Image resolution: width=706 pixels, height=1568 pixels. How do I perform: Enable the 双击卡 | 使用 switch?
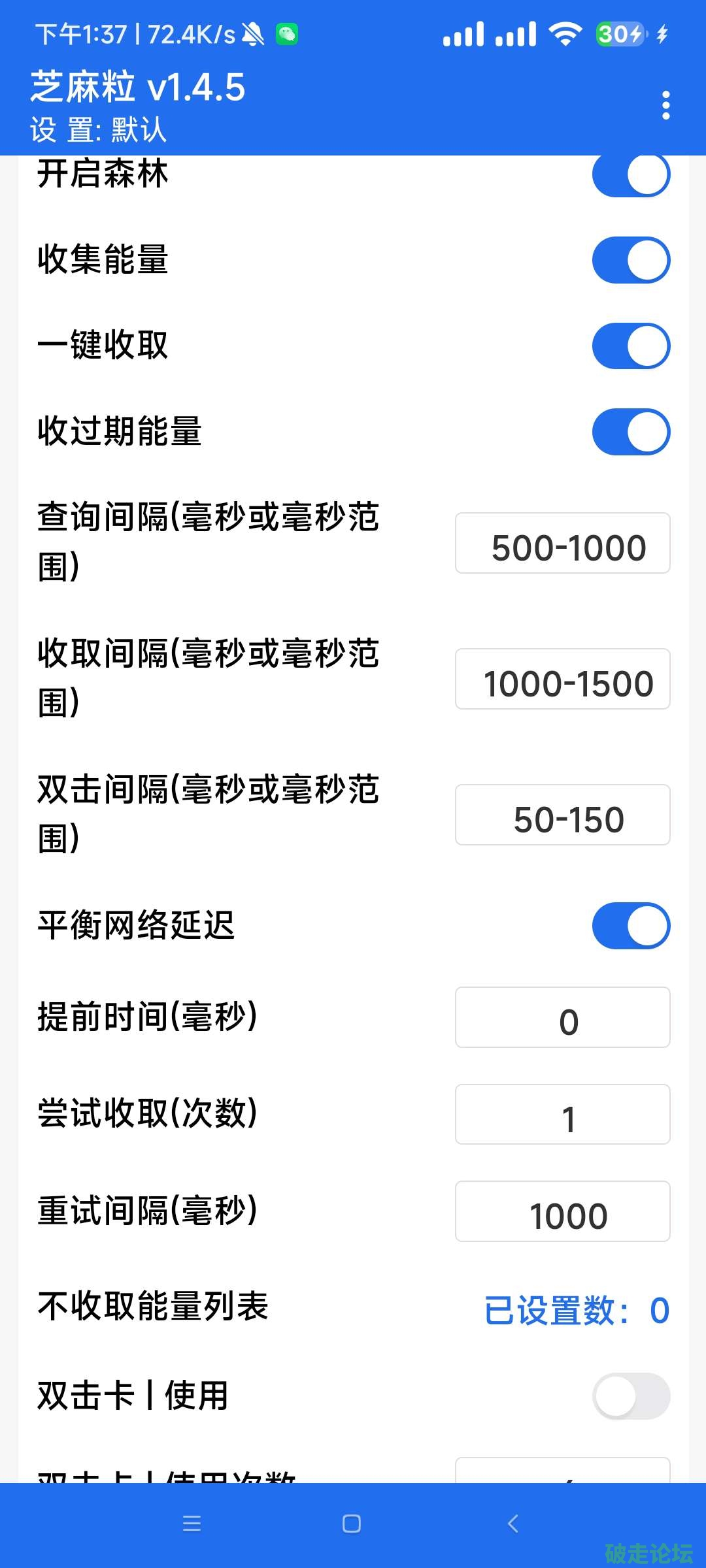[x=631, y=1396]
